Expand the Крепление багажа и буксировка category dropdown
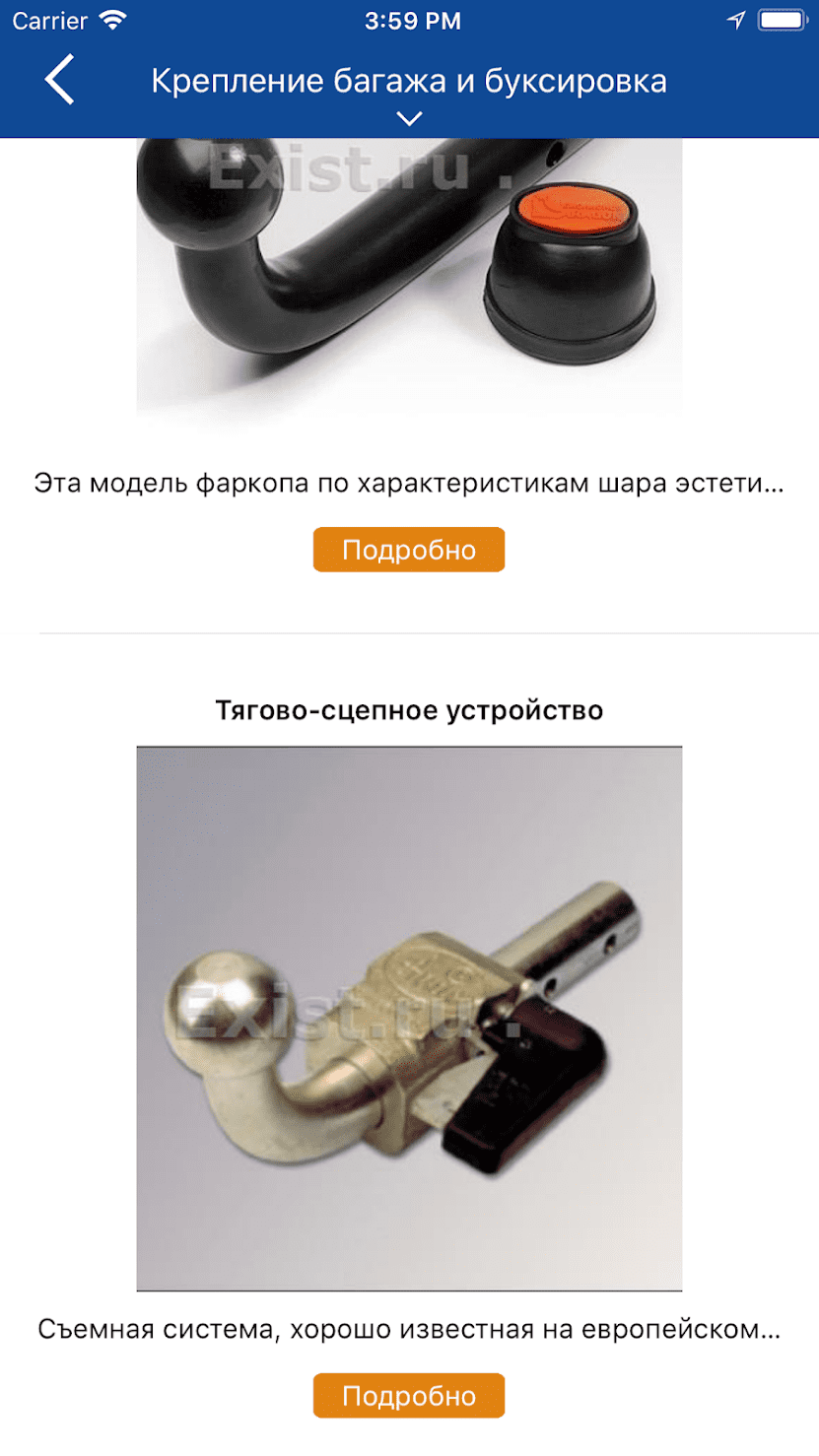The image size is (819, 1456). (x=409, y=118)
